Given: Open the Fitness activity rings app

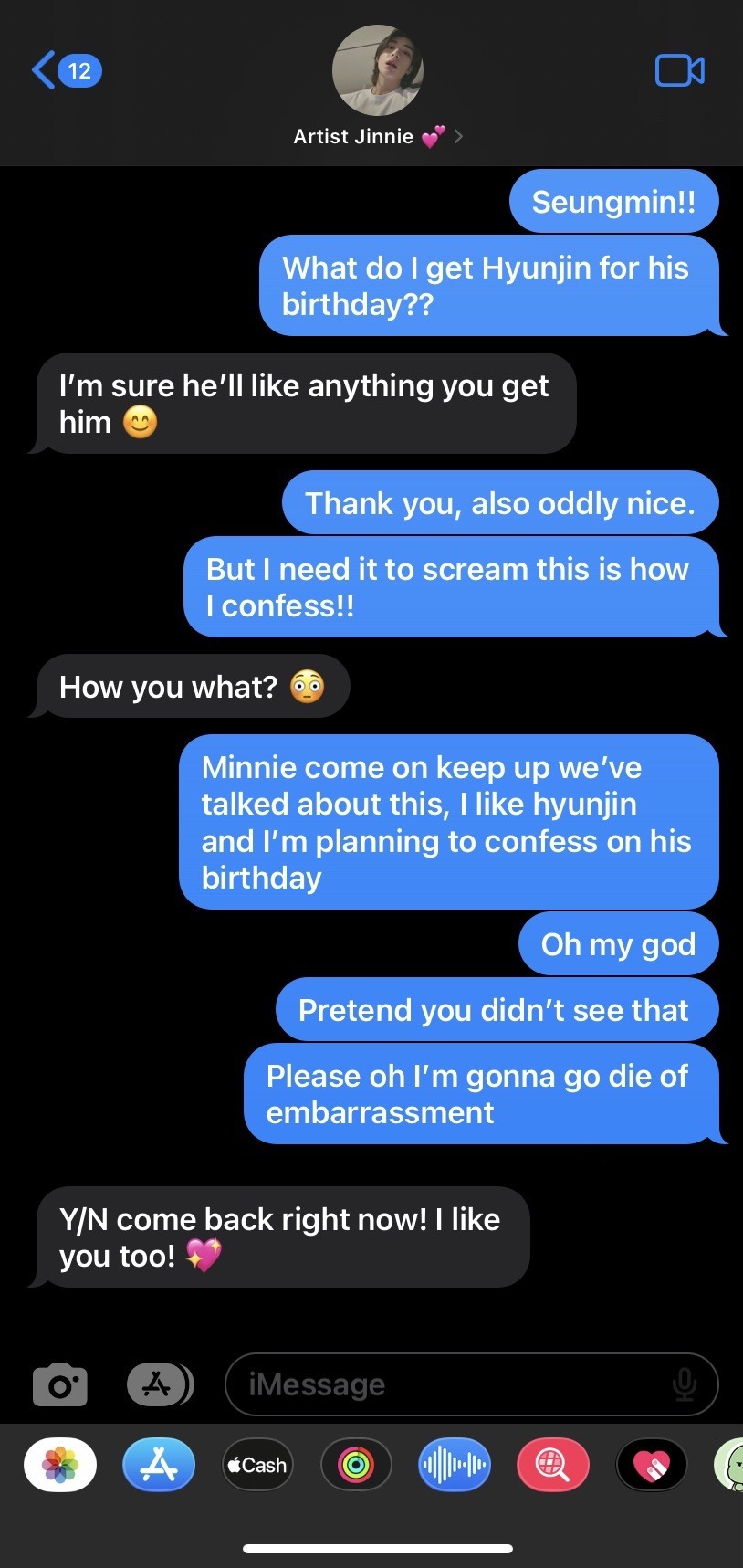Looking at the screenshot, I should (x=356, y=1465).
